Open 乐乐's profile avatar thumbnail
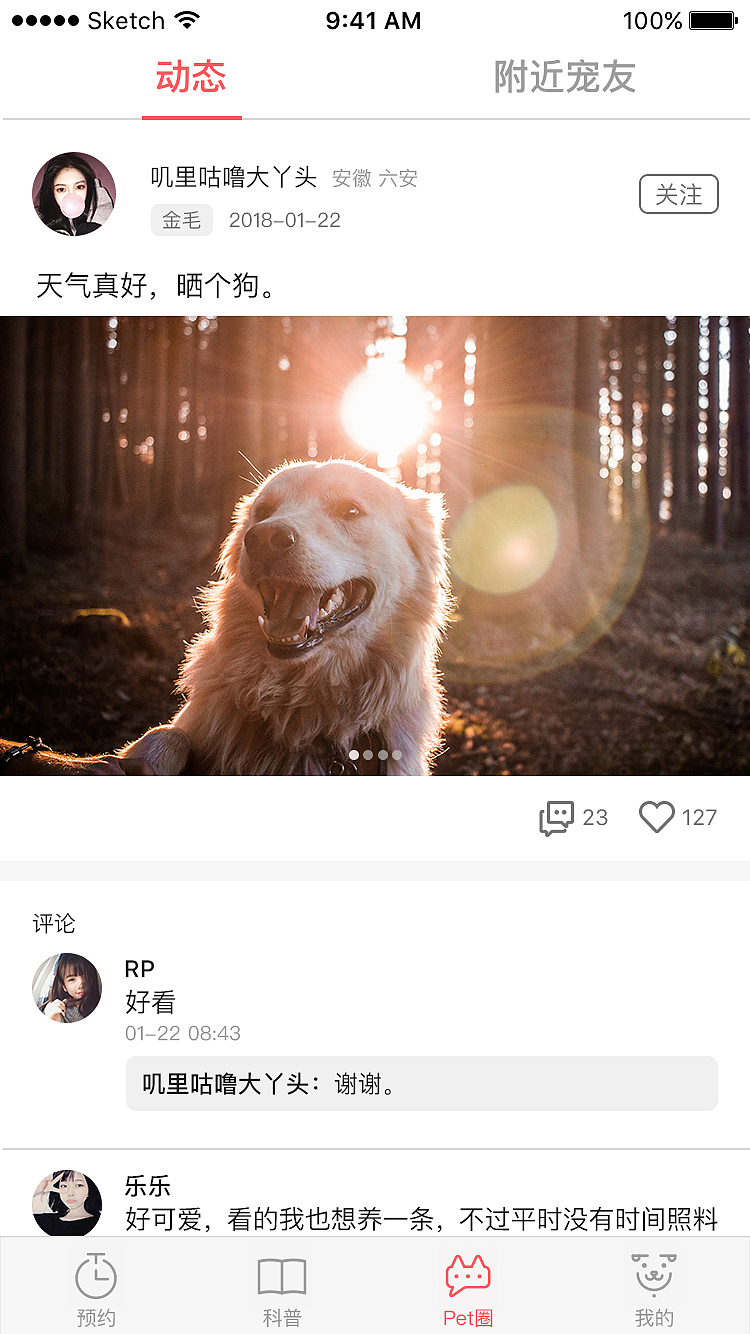The height and width of the screenshot is (1334, 750). 67,1198
